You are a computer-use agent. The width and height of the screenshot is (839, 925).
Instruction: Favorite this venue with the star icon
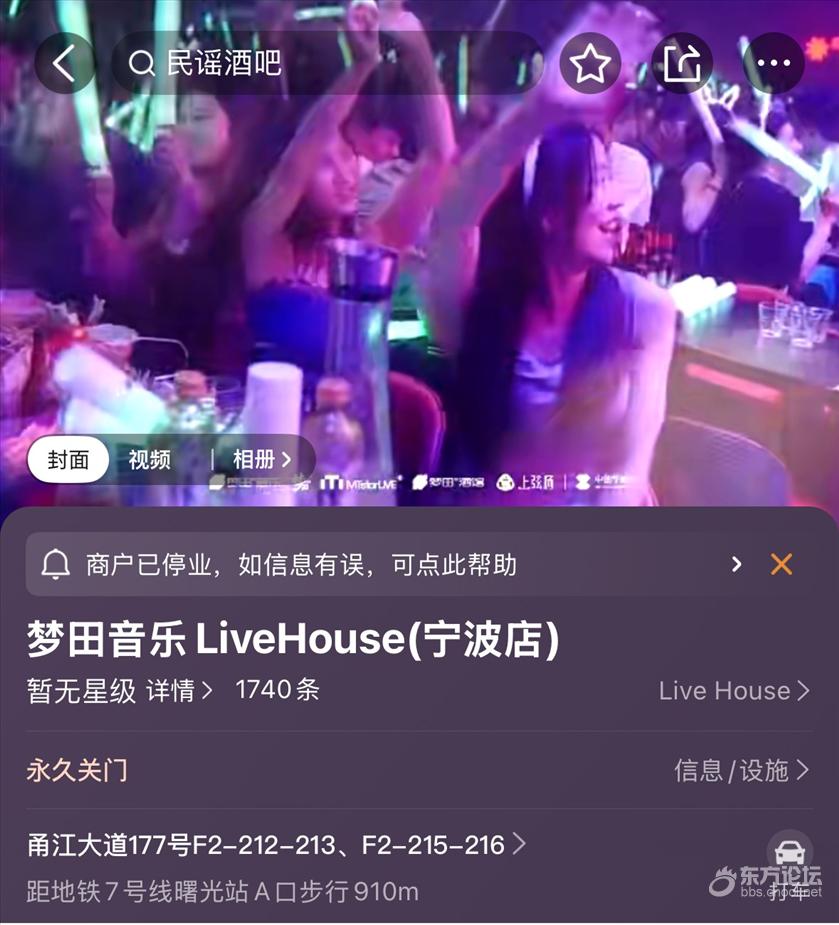pyautogui.click(x=590, y=64)
